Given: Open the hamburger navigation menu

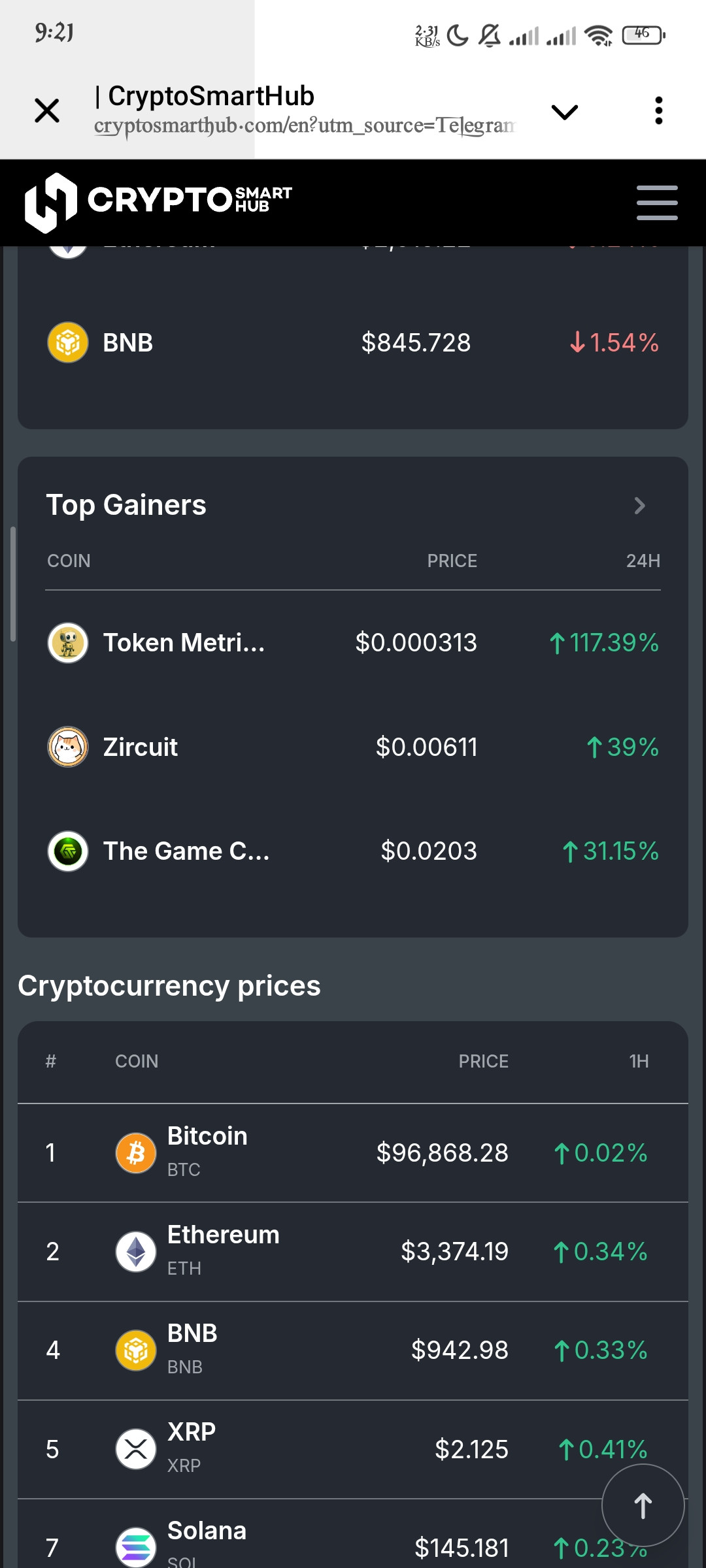Looking at the screenshot, I should 656,203.
